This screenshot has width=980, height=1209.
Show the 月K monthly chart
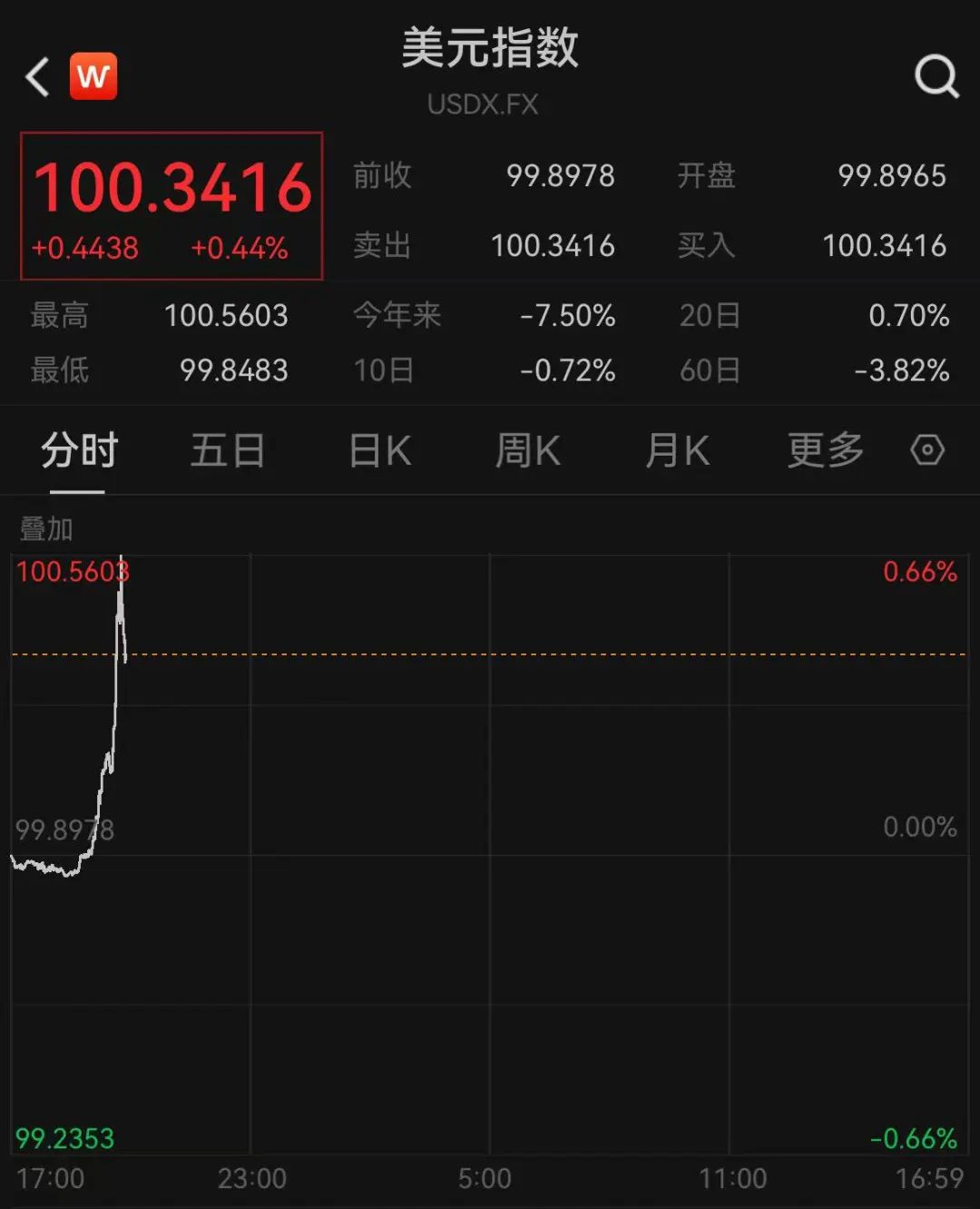pos(677,450)
